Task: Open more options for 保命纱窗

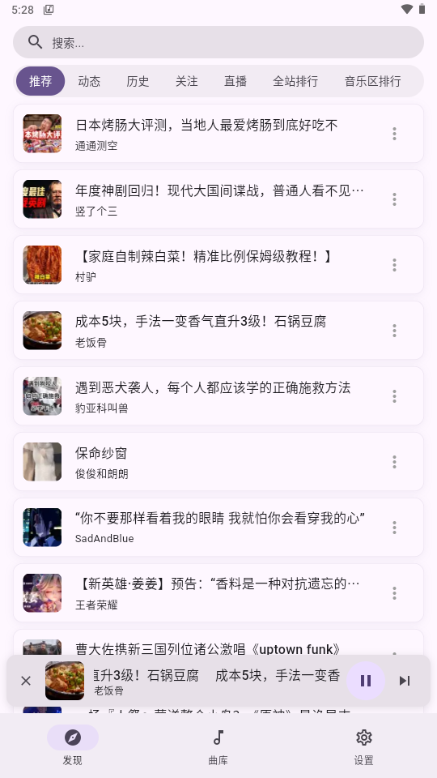Action: 394,461
